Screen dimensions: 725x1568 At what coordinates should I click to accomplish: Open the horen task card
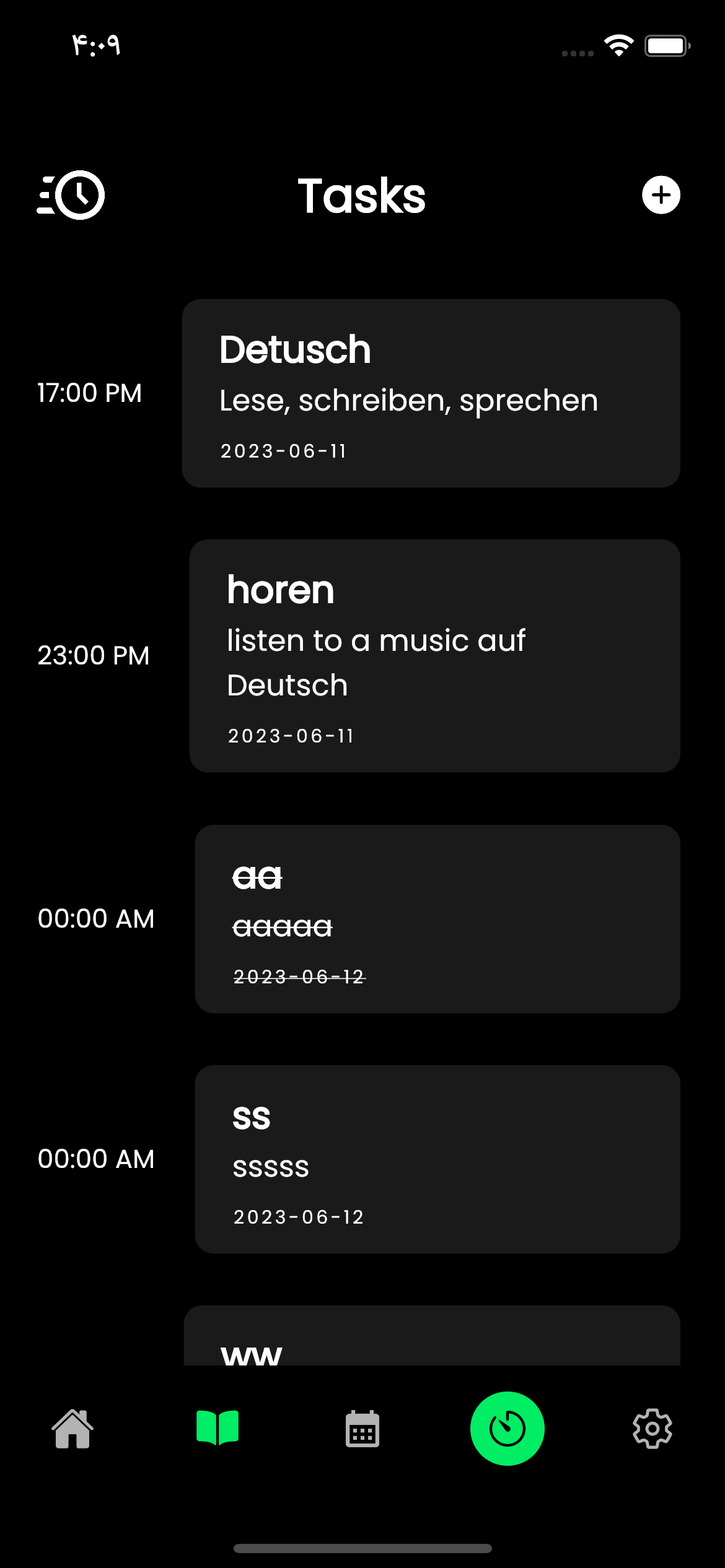coord(434,655)
